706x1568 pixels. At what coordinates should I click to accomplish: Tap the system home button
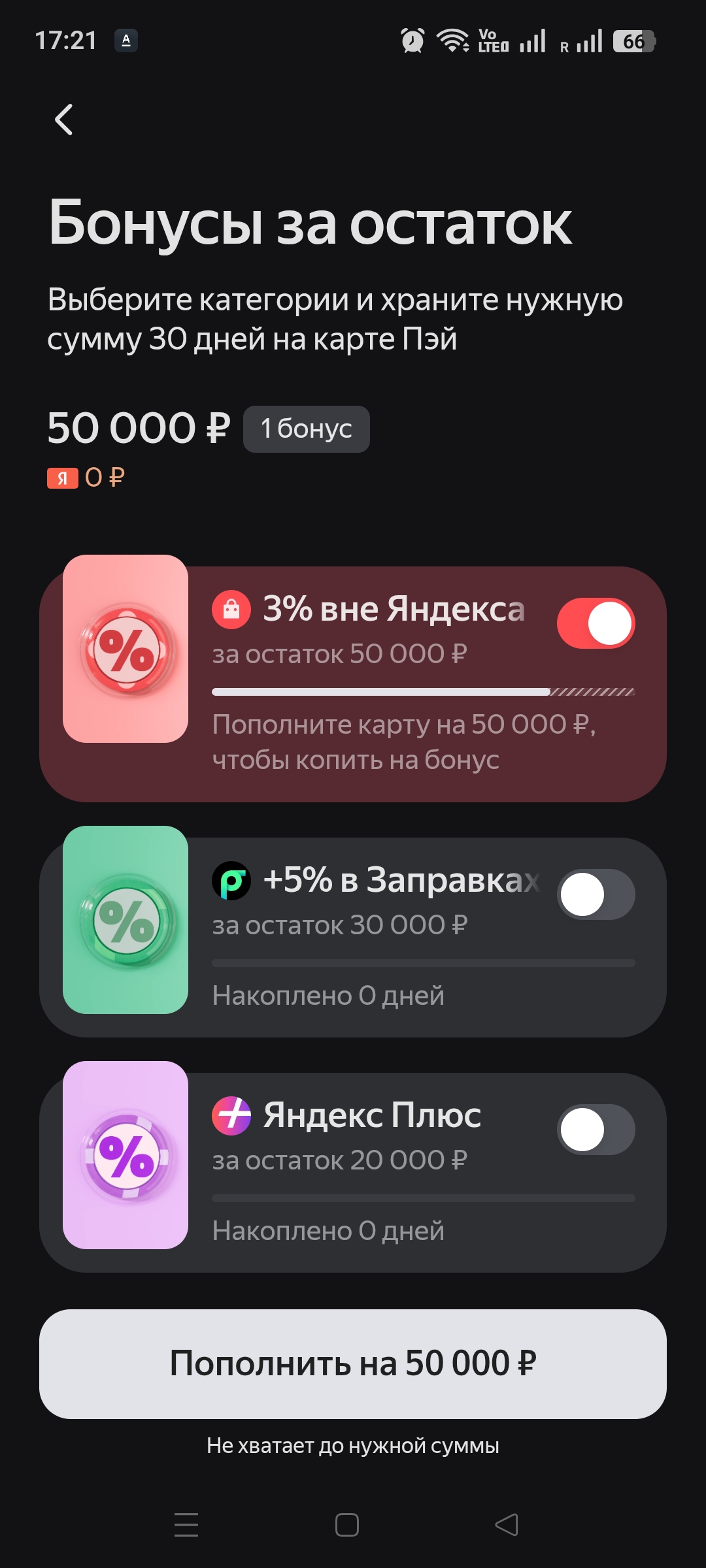pos(347,1525)
